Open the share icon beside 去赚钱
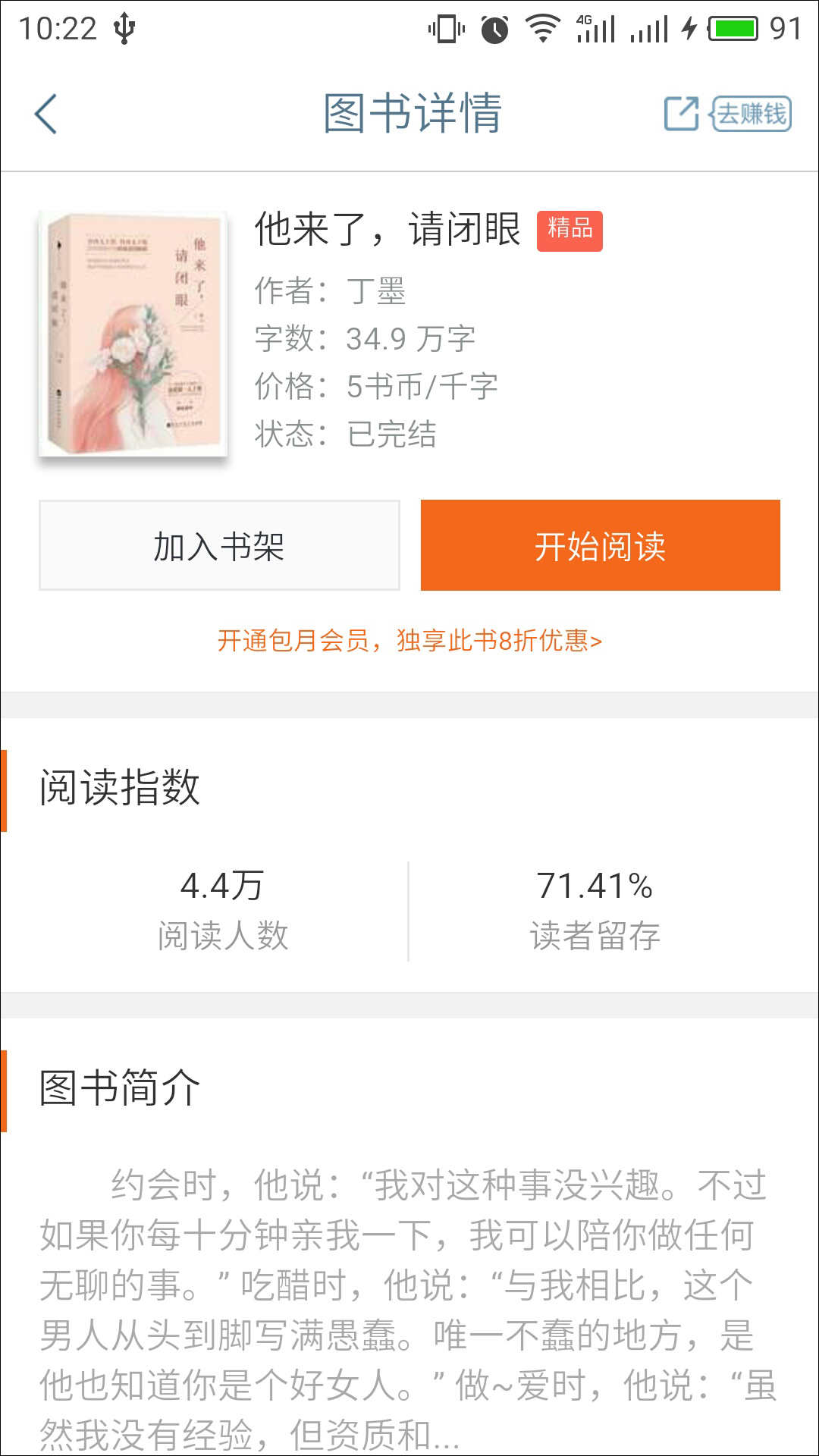The height and width of the screenshot is (1456, 819). (683, 114)
